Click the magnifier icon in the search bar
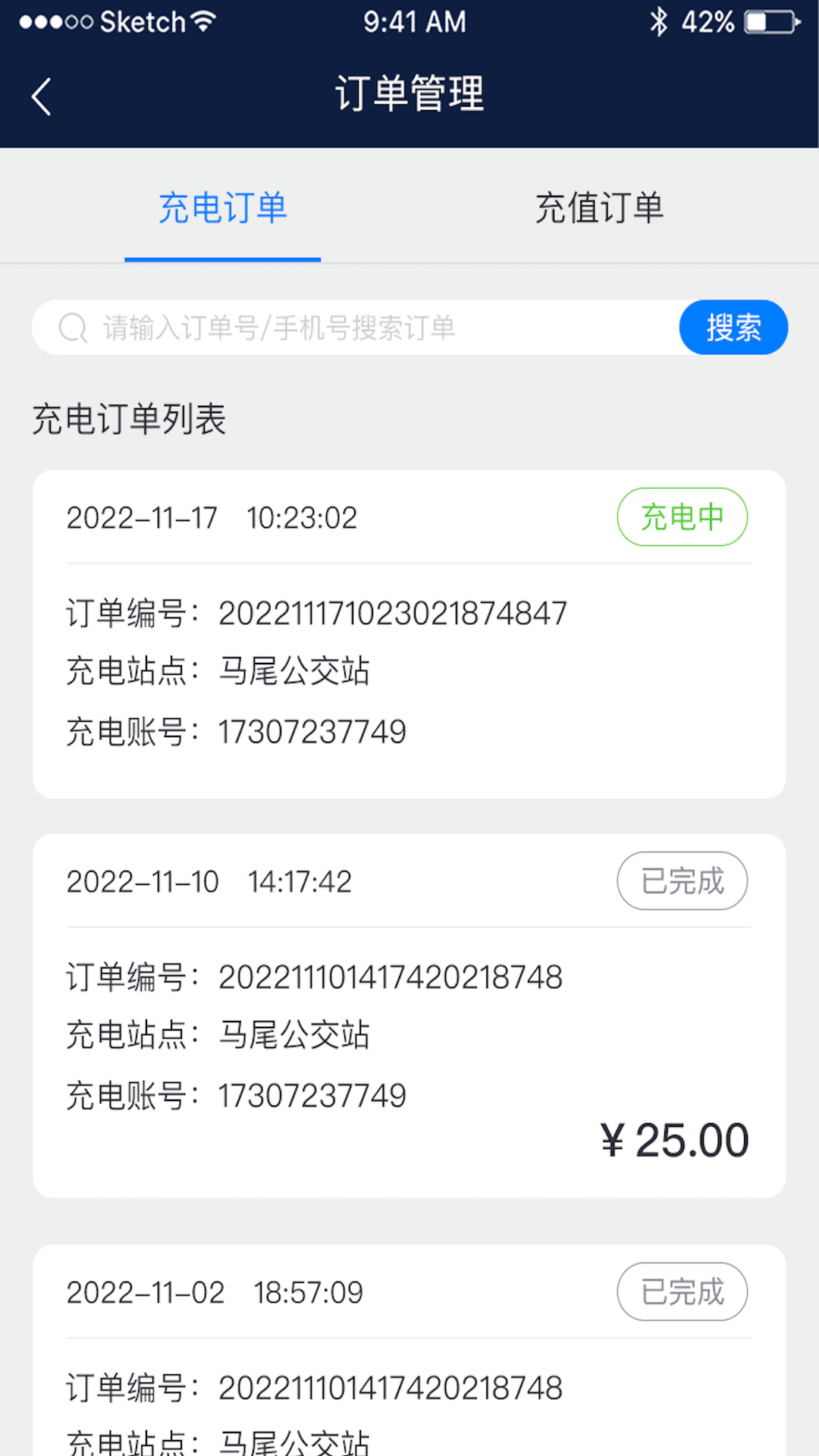This screenshot has width=819, height=1456. tap(71, 327)
